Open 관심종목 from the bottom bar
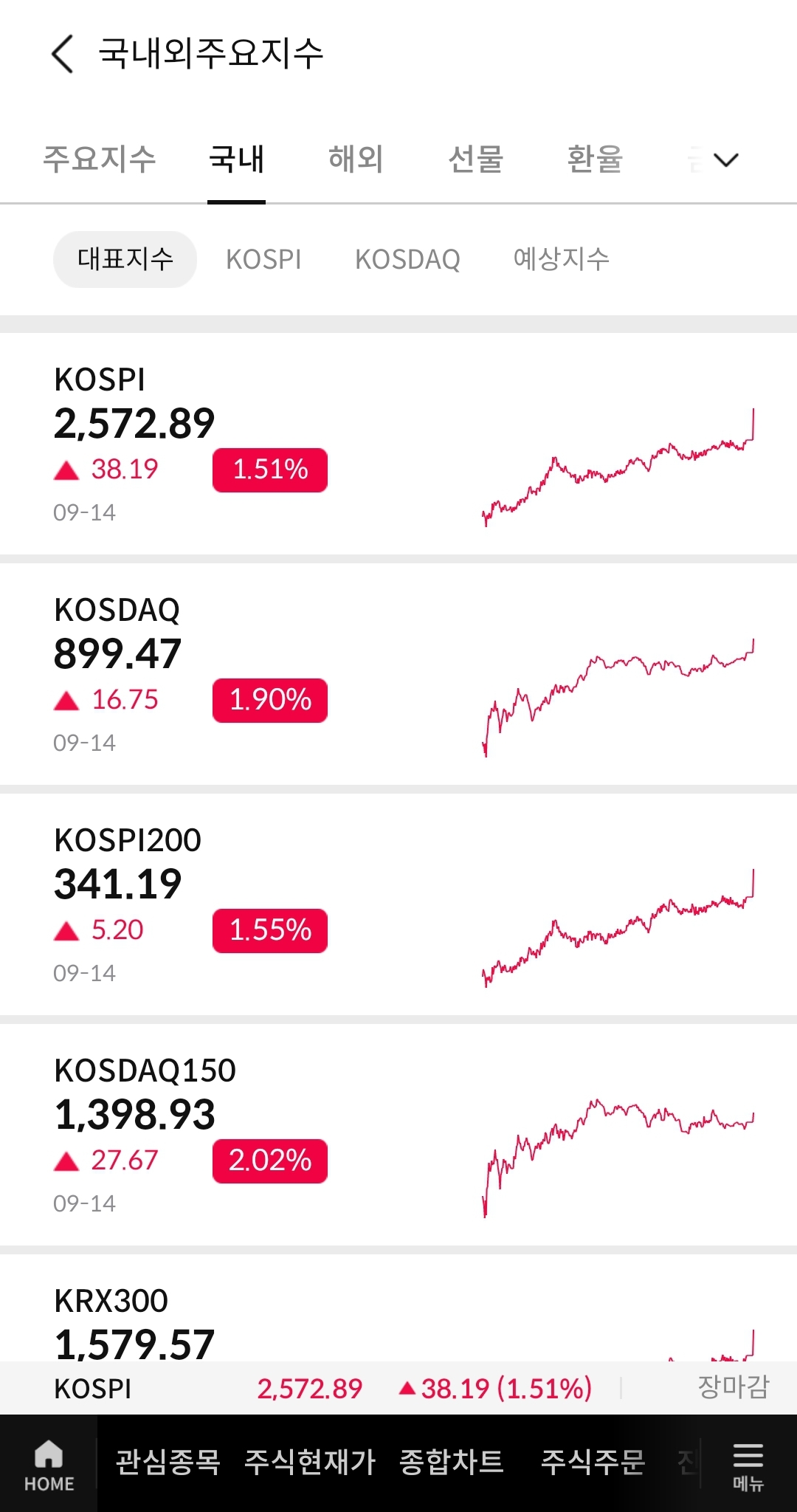Screen dimensions: 797x1512 168,1463
